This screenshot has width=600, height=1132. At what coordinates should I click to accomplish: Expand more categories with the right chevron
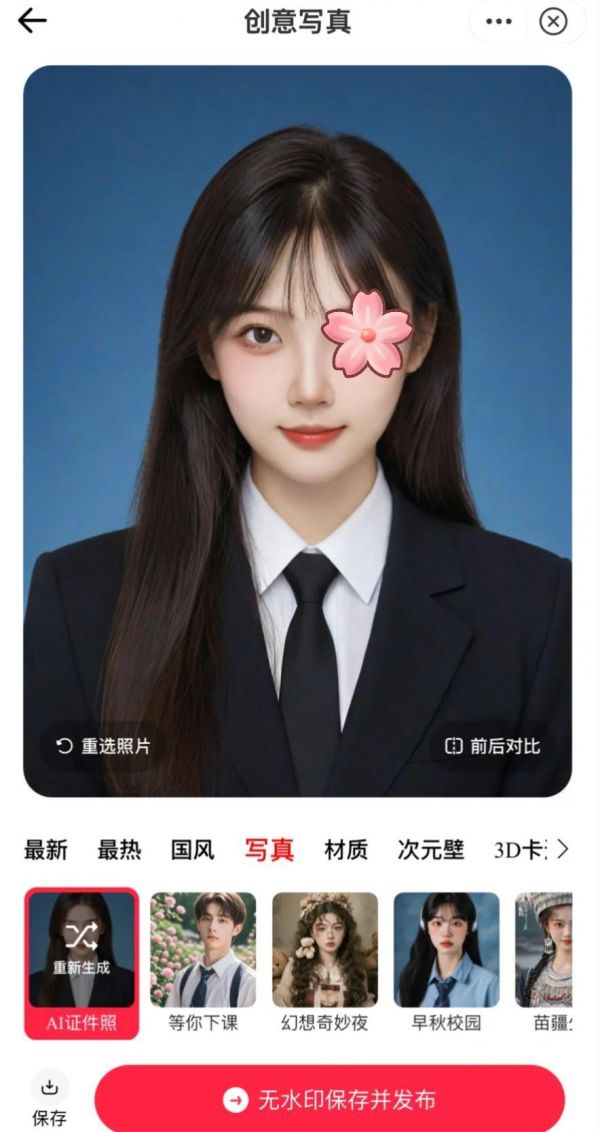[x=563, y=850]
